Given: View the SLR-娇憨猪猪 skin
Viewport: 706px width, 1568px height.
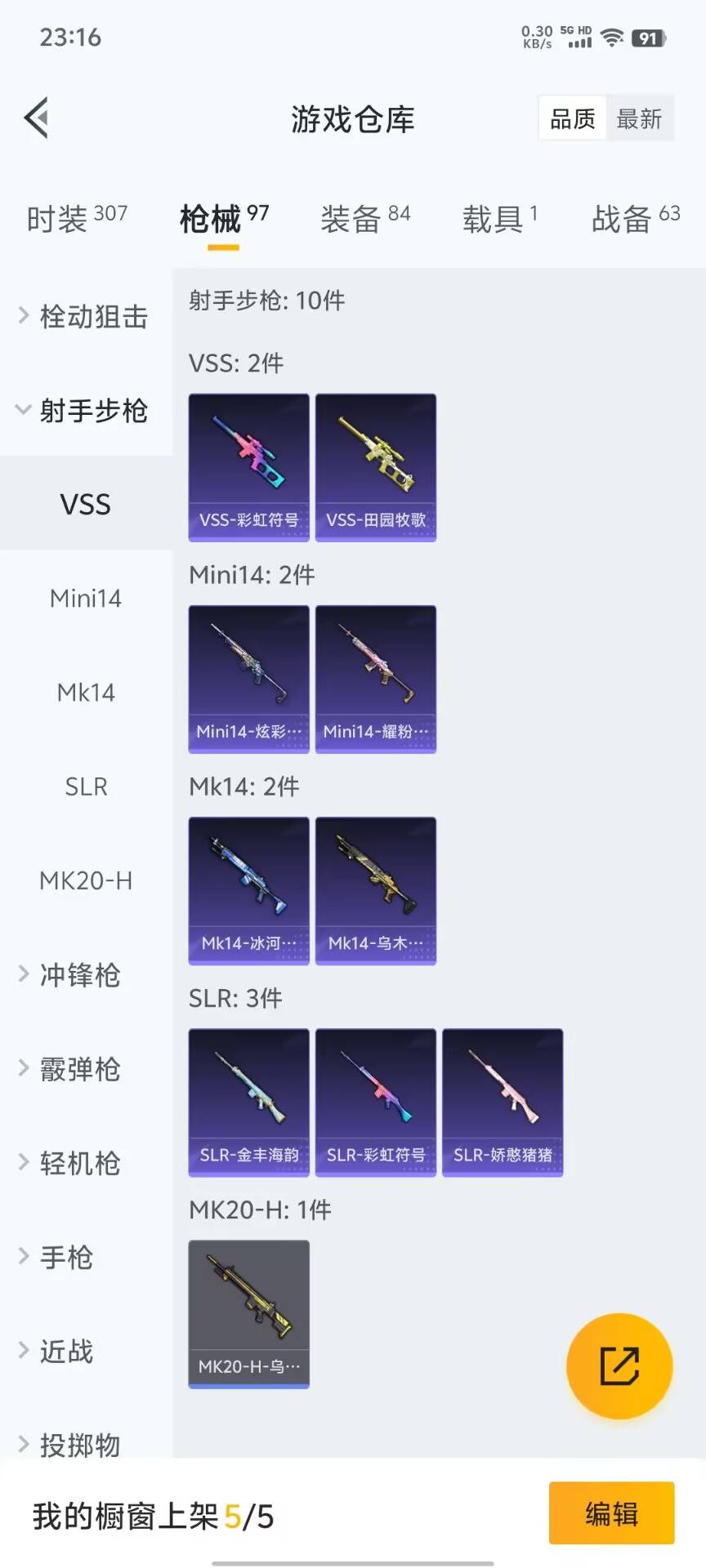Looking at the screenshot, I should tap(503, 1102).
